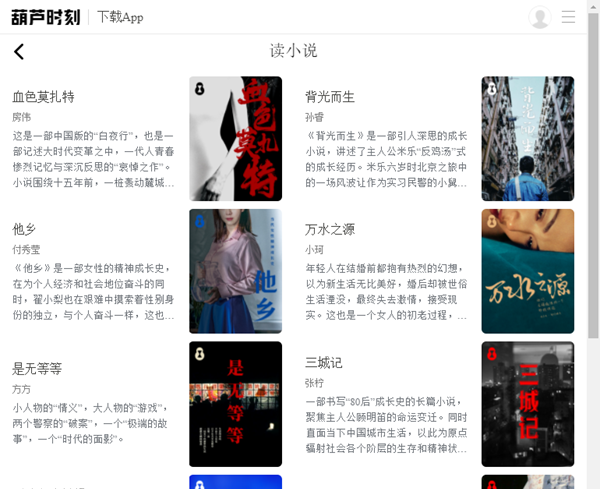View the cover of 三城记
This screenshot has height=489, width=600.
(527, 404)
